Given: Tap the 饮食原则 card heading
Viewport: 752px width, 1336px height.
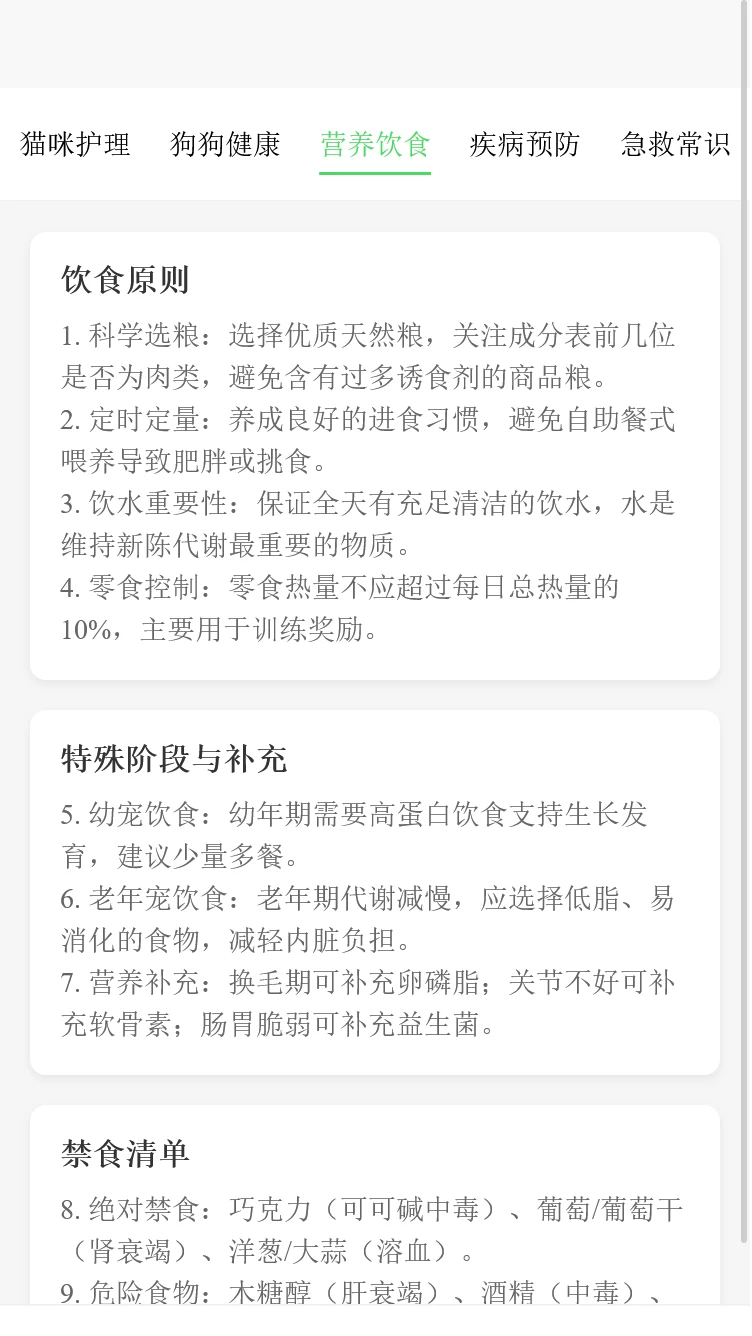Looking at the screenshot, I should [124, 280].
